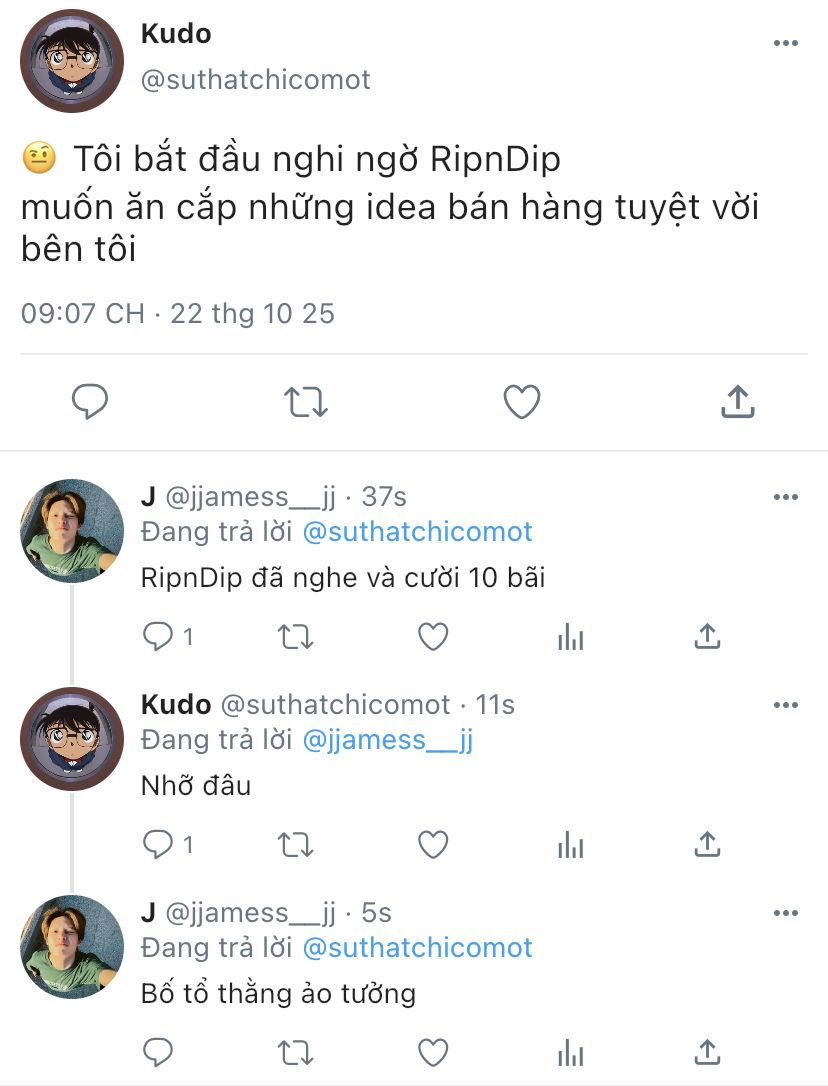Retweet Kudo's main RipnDip tweet

306,402
